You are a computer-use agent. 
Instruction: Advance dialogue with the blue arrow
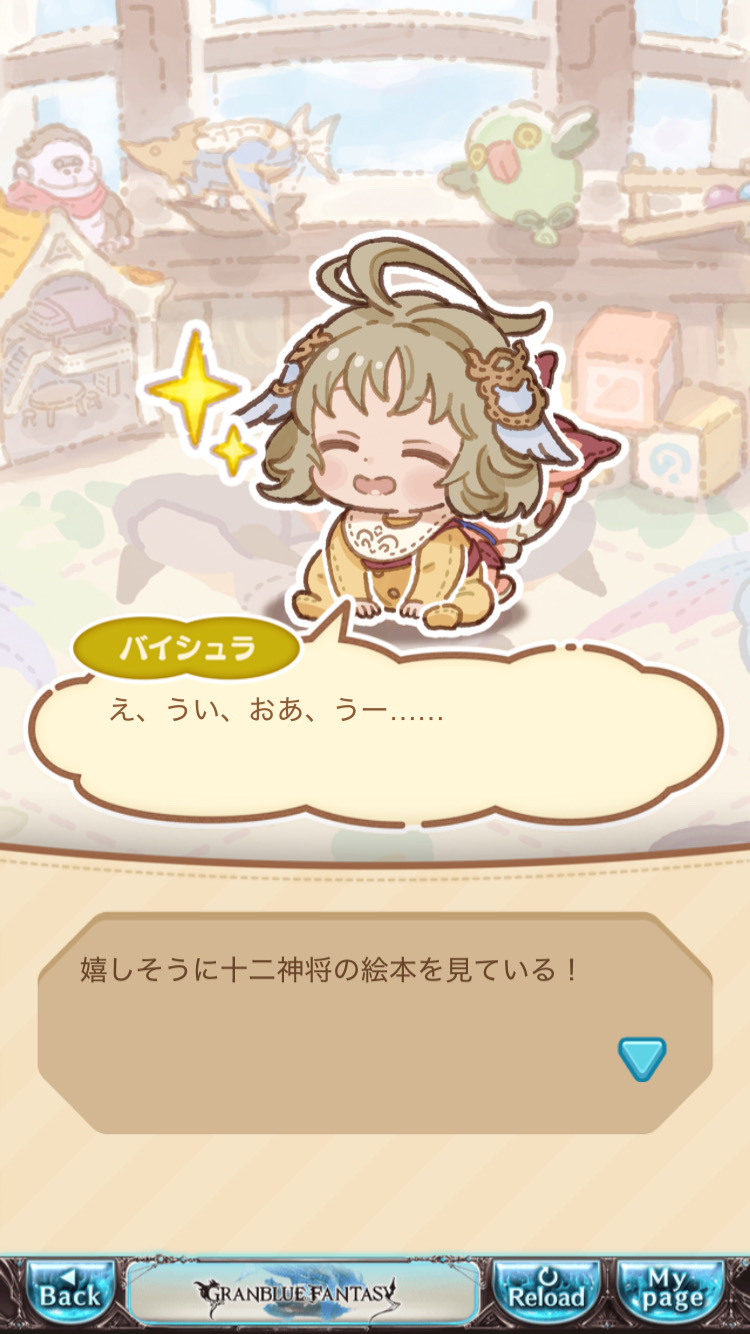(x=641, y=1059)
